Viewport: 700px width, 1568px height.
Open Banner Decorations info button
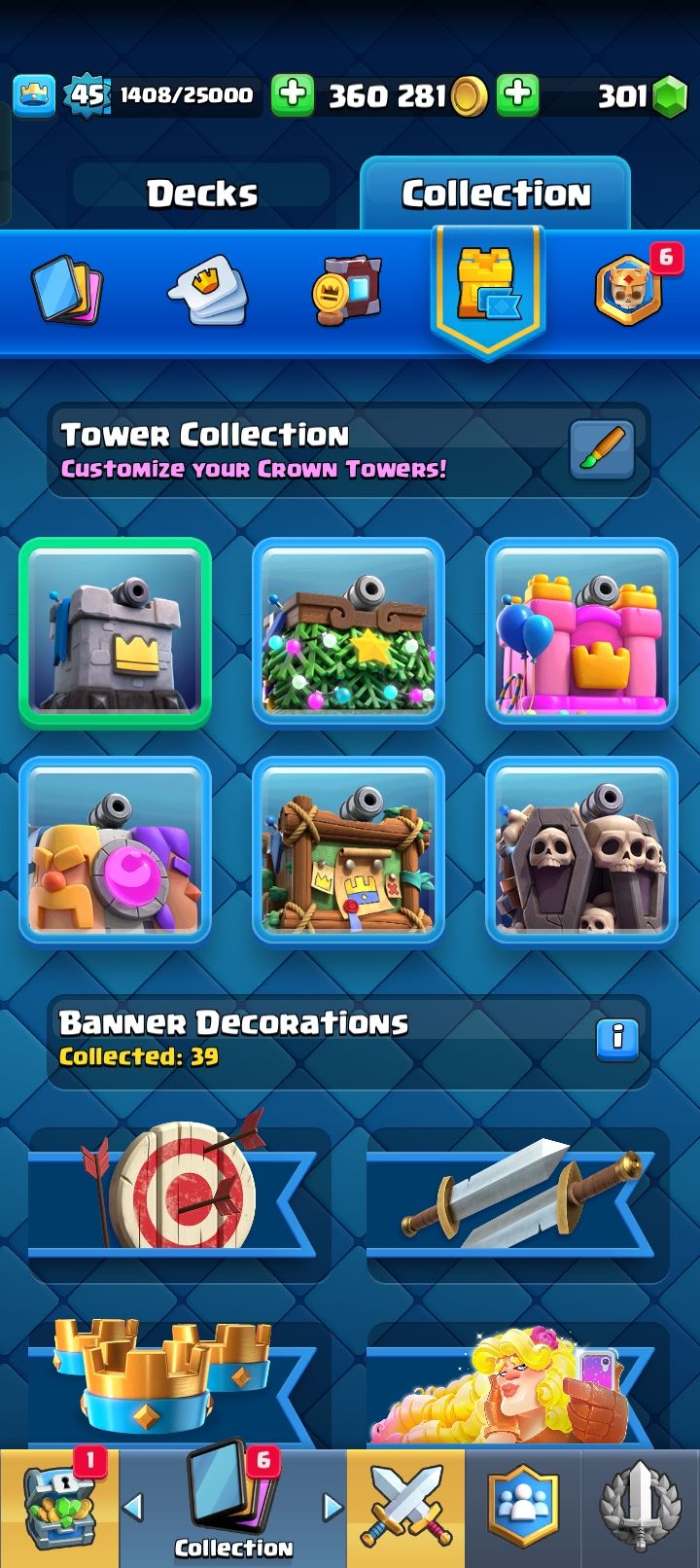616,1038
